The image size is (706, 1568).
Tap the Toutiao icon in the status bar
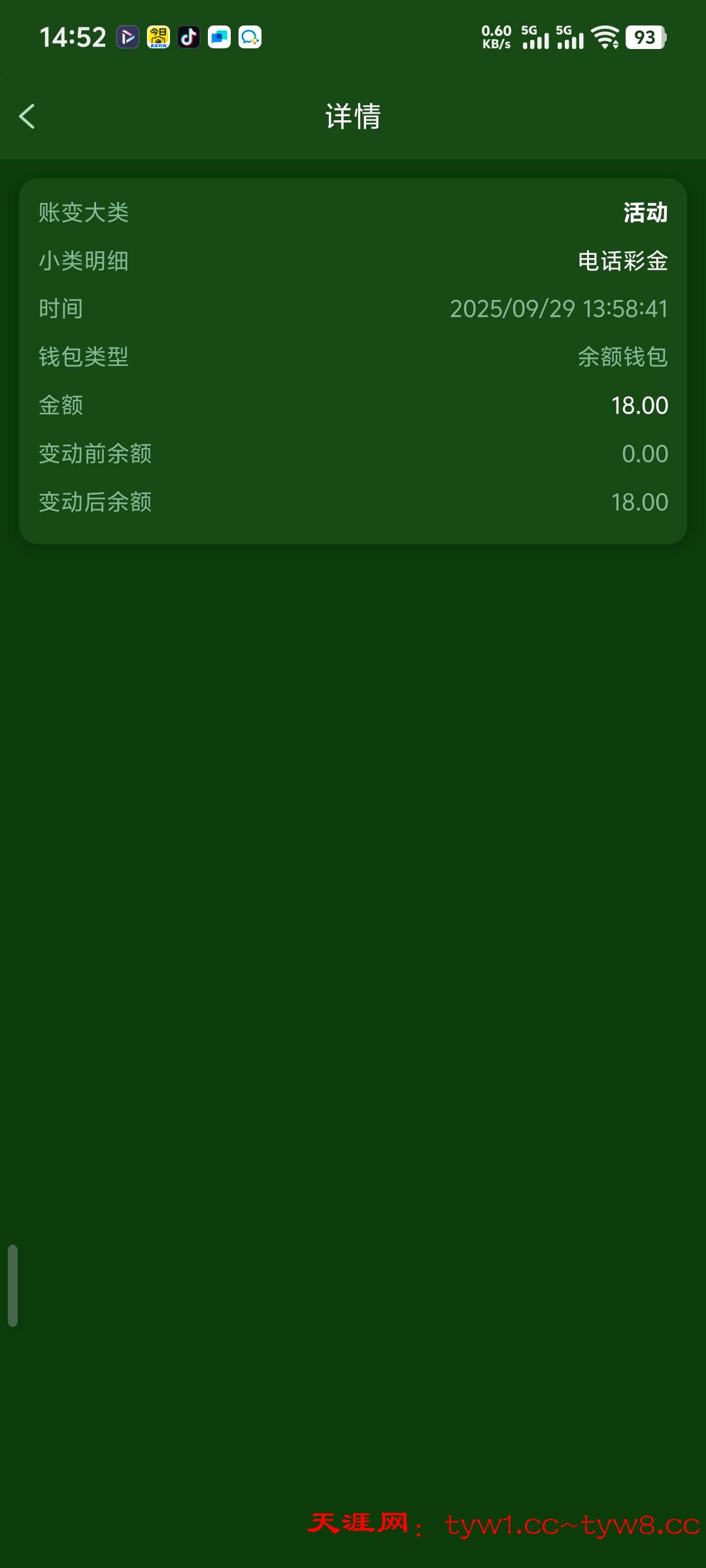(x=158, y=37)
